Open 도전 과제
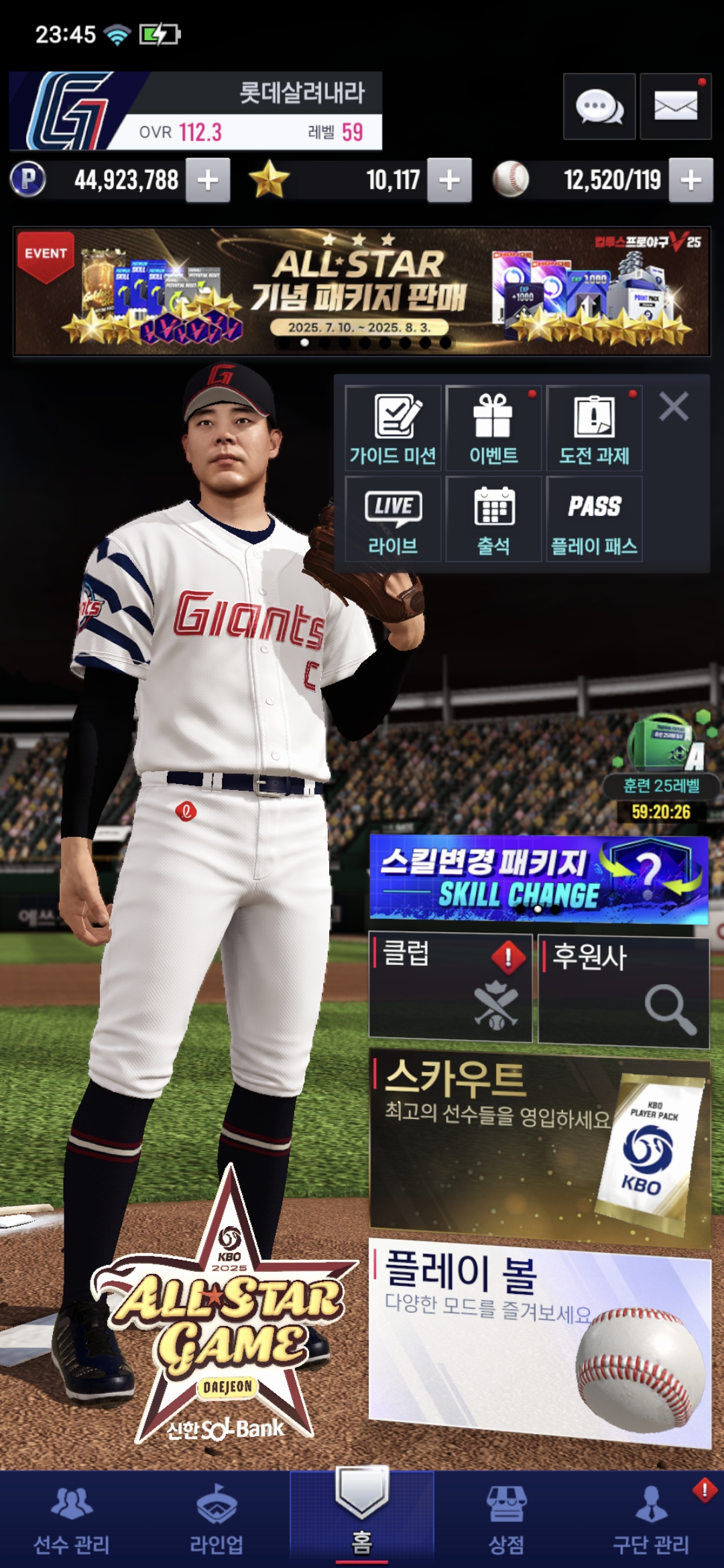Viewport: 724px width, 1568px height. click(x=594, y=428)
